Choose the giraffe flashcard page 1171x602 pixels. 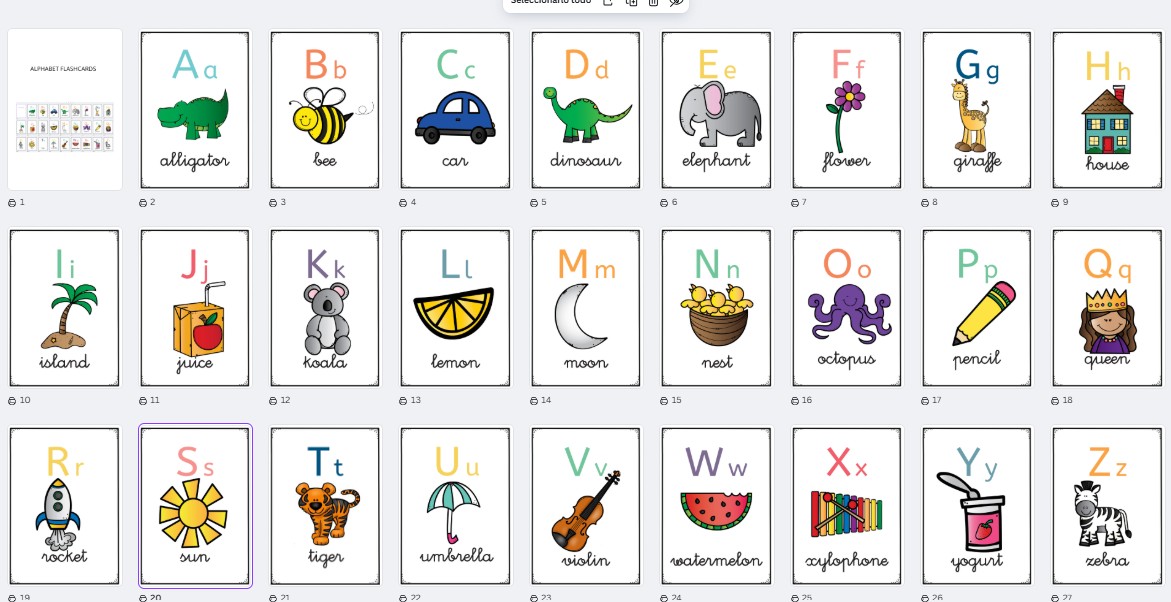[977, 109]
